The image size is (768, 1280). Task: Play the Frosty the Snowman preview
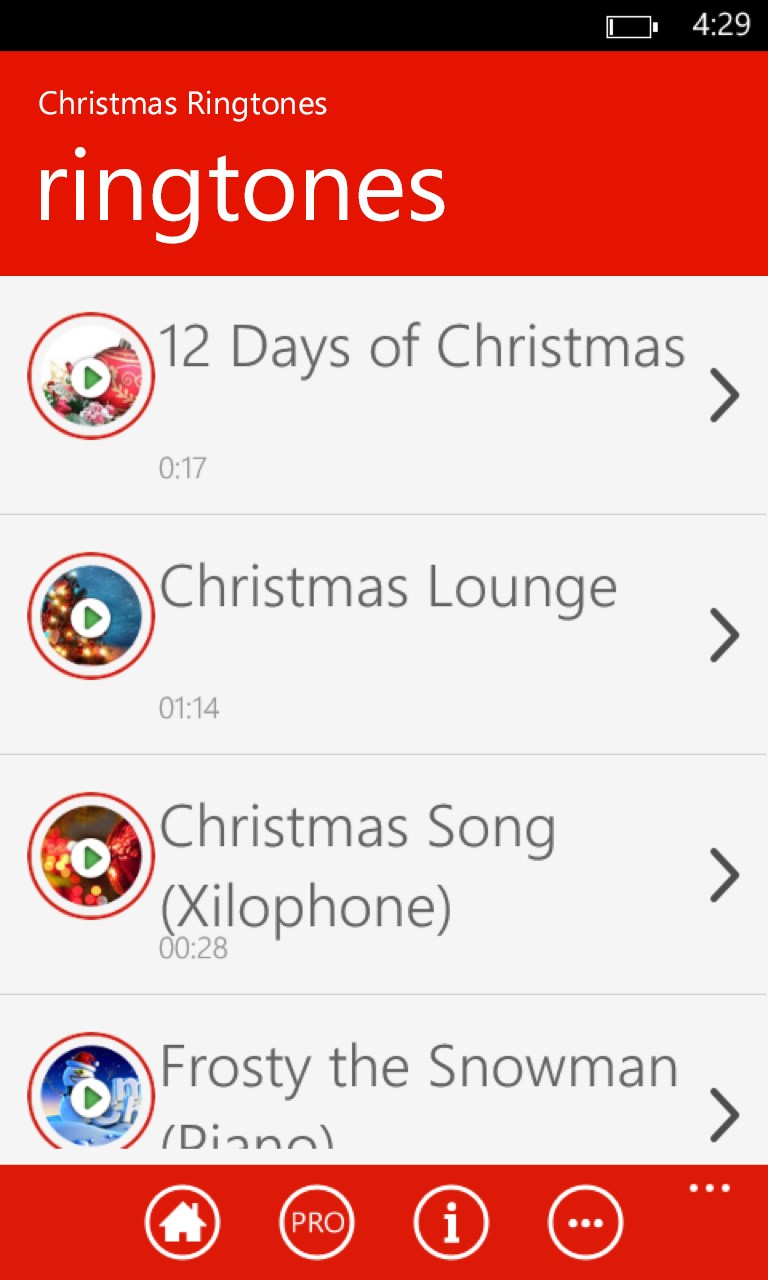coord(91,1097)
